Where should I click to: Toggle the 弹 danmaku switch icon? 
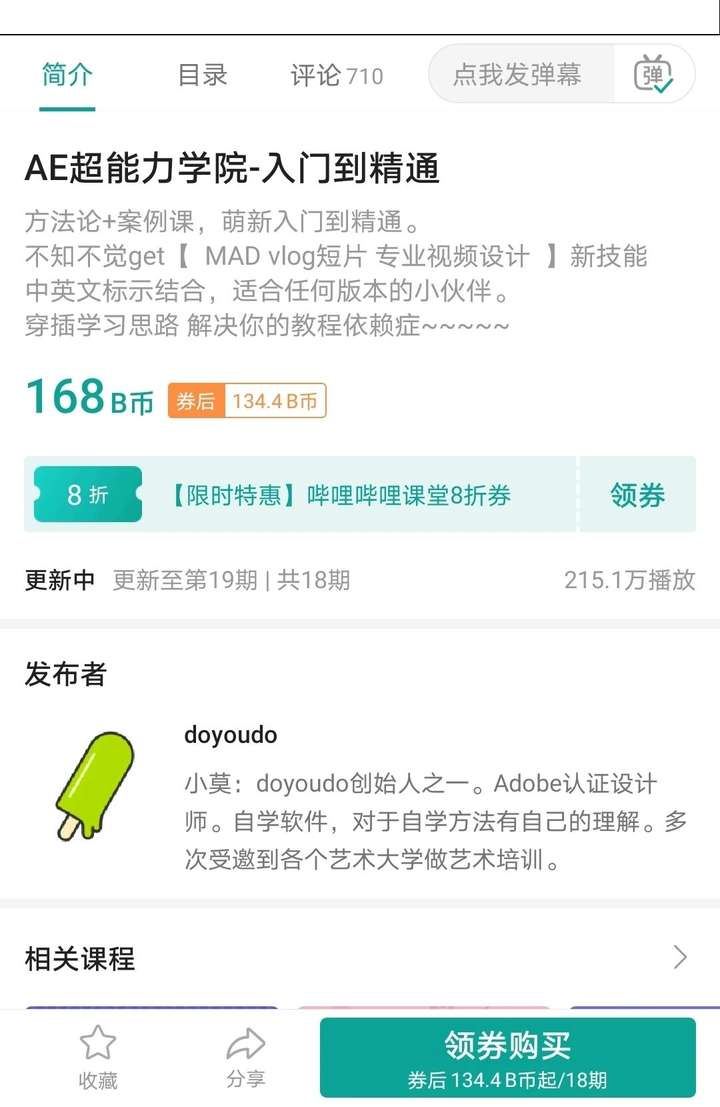point(654,75)
